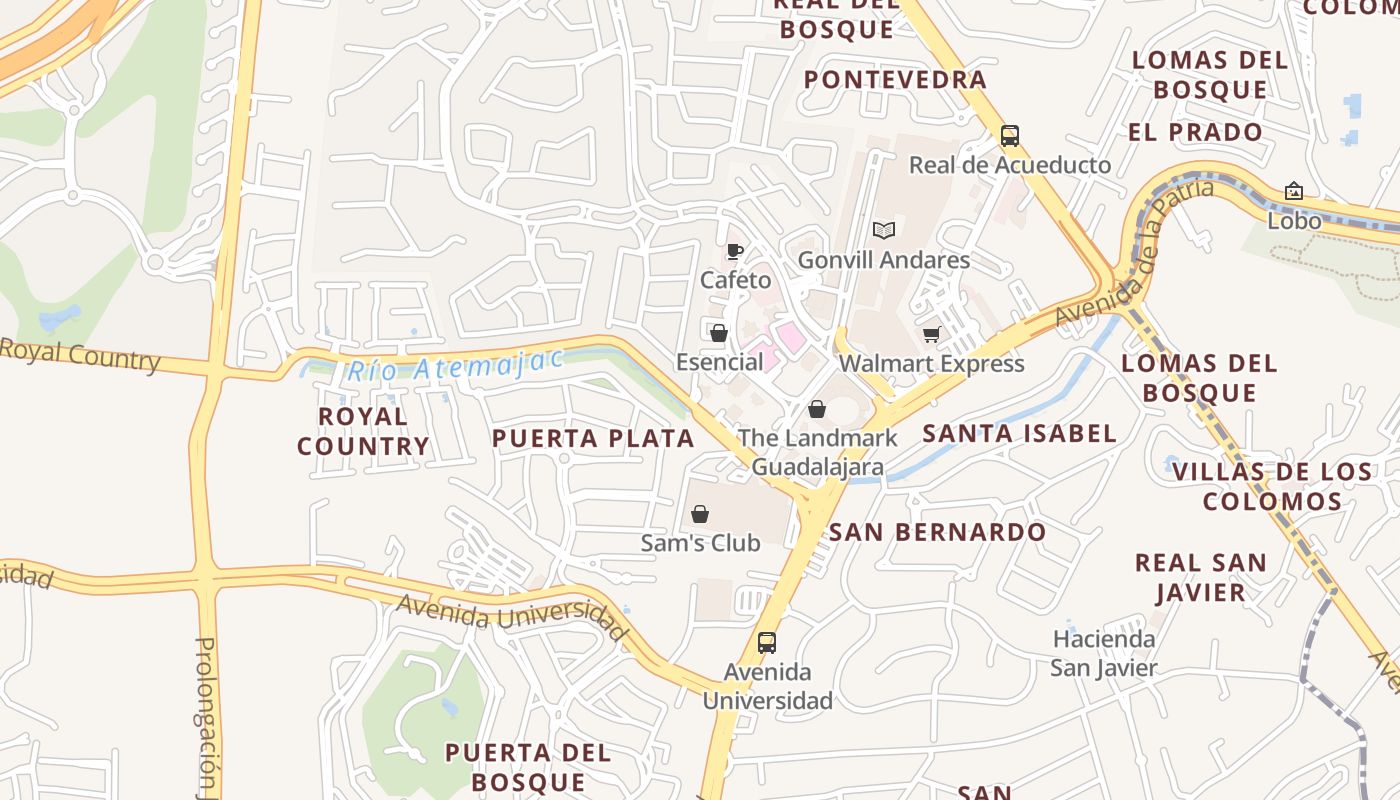Tap the Gonvill Andares bookstore marker
This screenshot has height=800, width=1400.
(883, 231)
